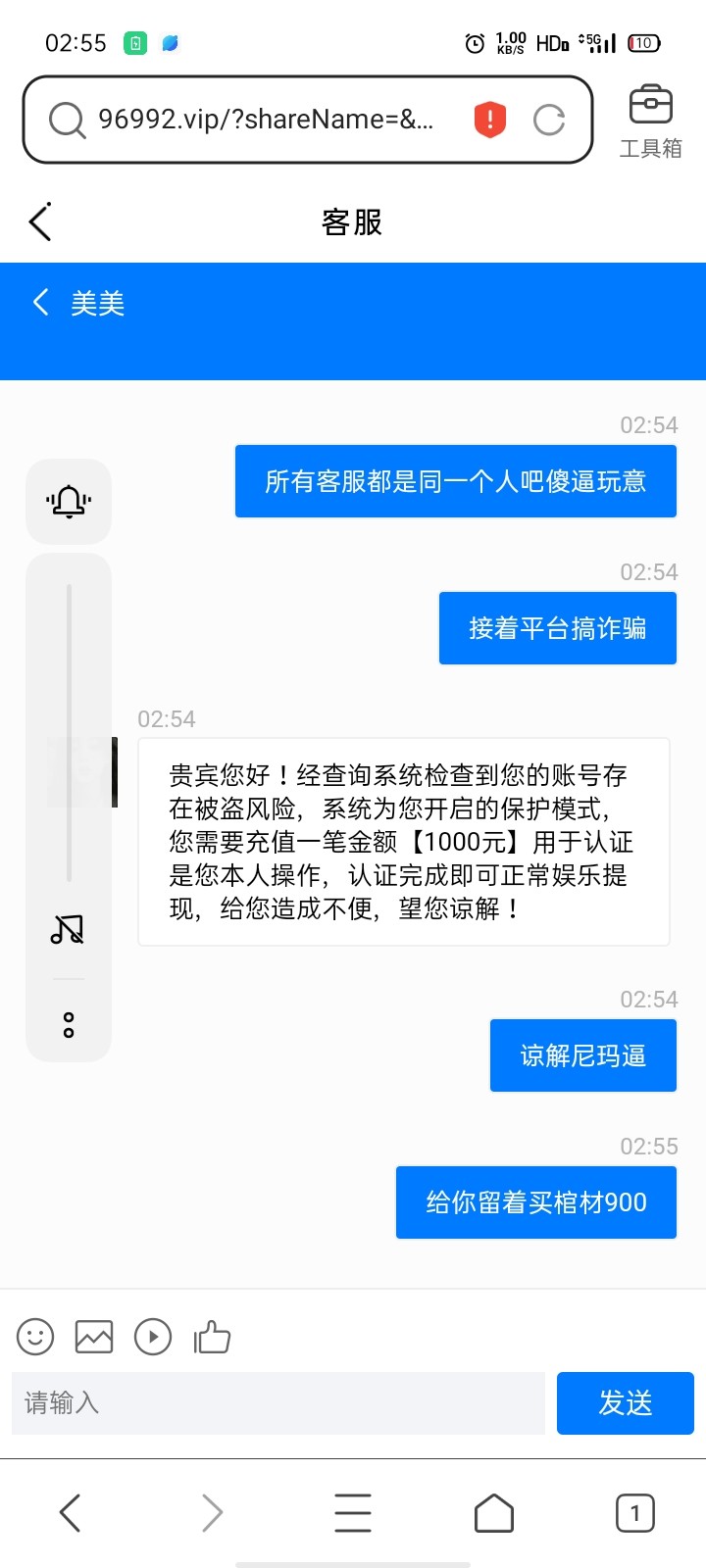This screenshot has height=1568, width=706.
Task: Open the emoji picker icon
Action: (35, 1336)
